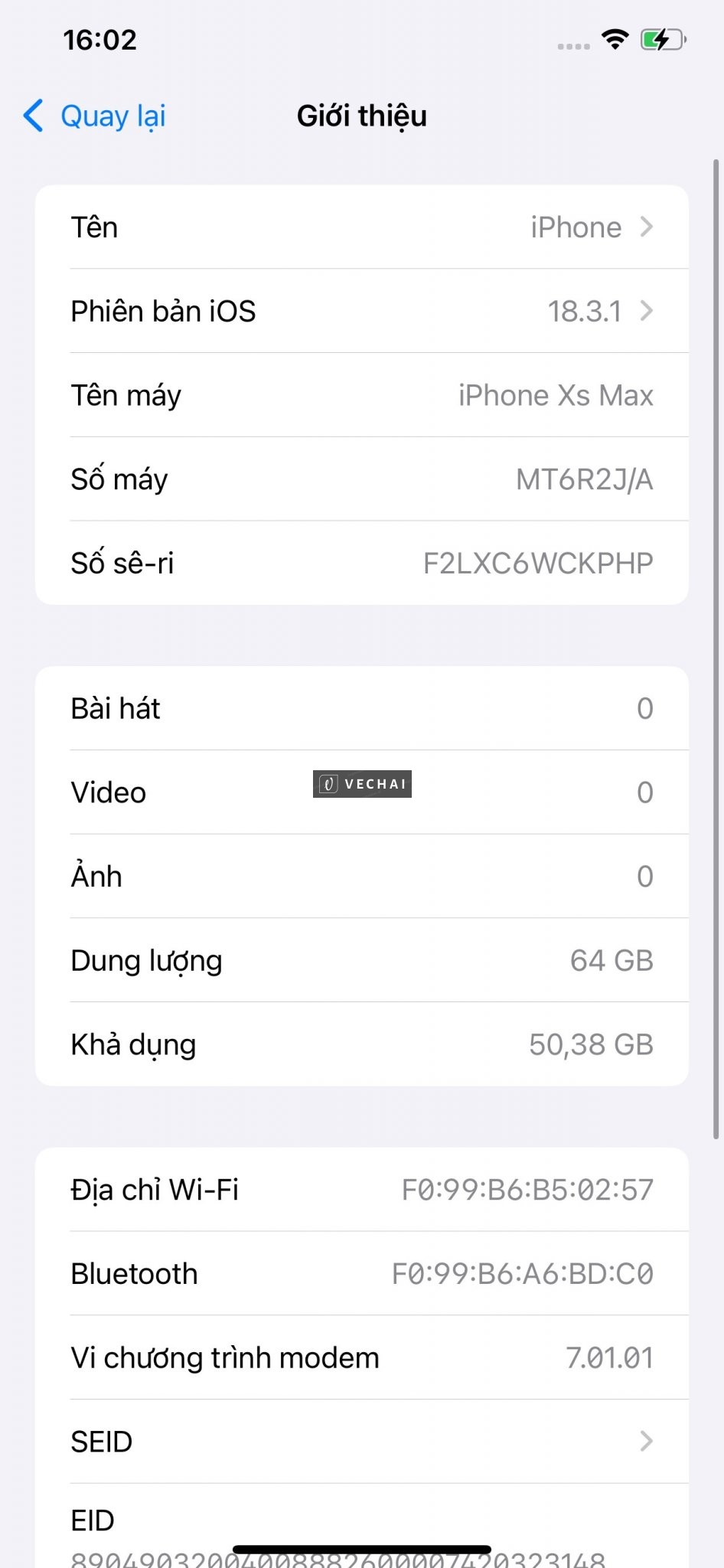Tap the Giới thiệu title
The image size is (724, 1568).
[362, 116]
